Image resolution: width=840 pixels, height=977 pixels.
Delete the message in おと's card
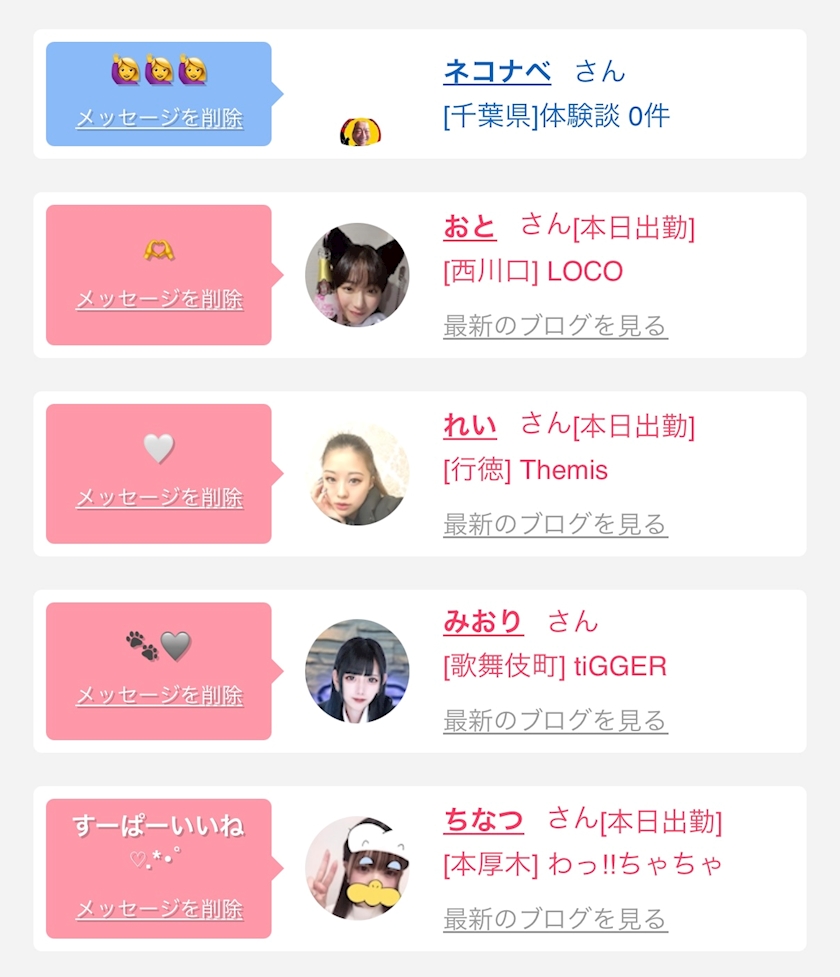160,299
